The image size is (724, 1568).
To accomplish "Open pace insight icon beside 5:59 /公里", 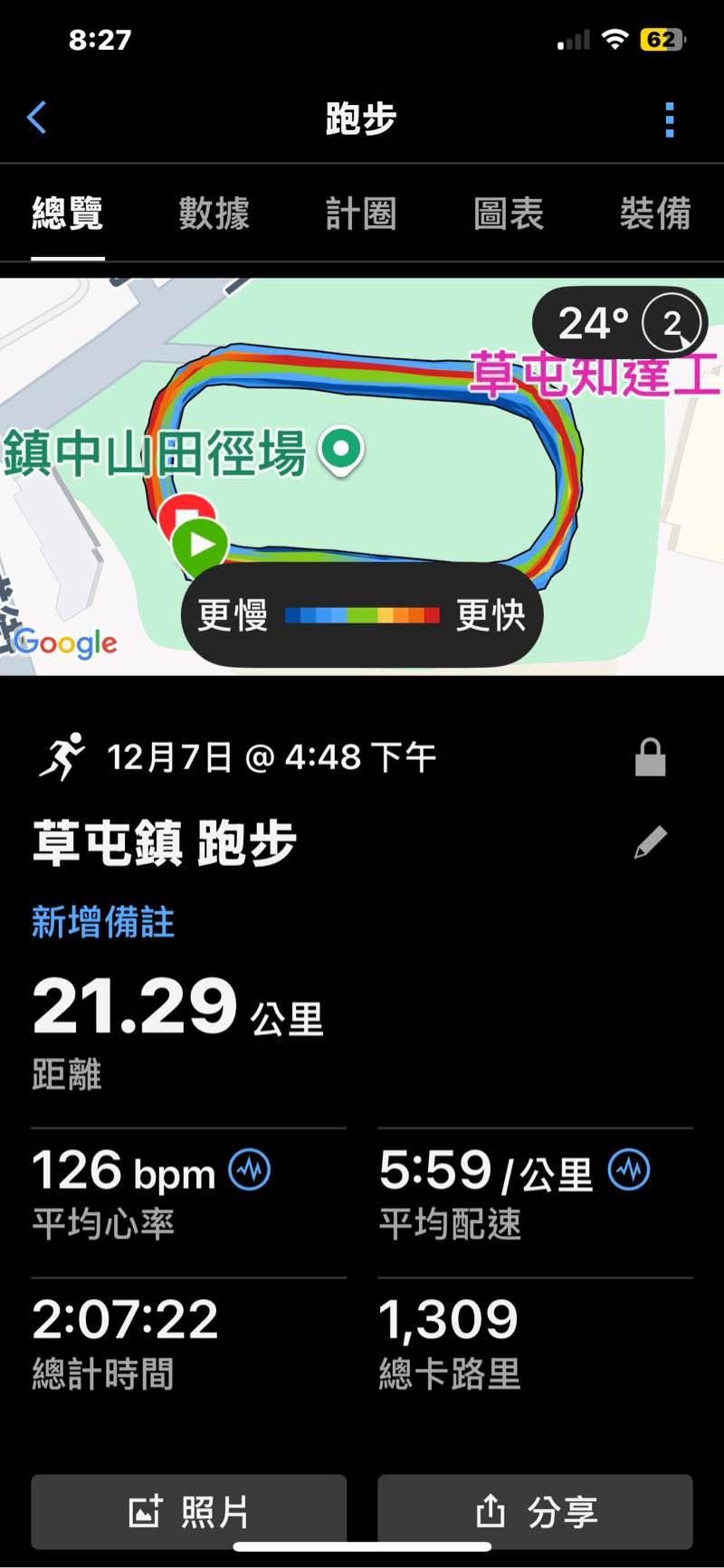I will coord(629,1170).
